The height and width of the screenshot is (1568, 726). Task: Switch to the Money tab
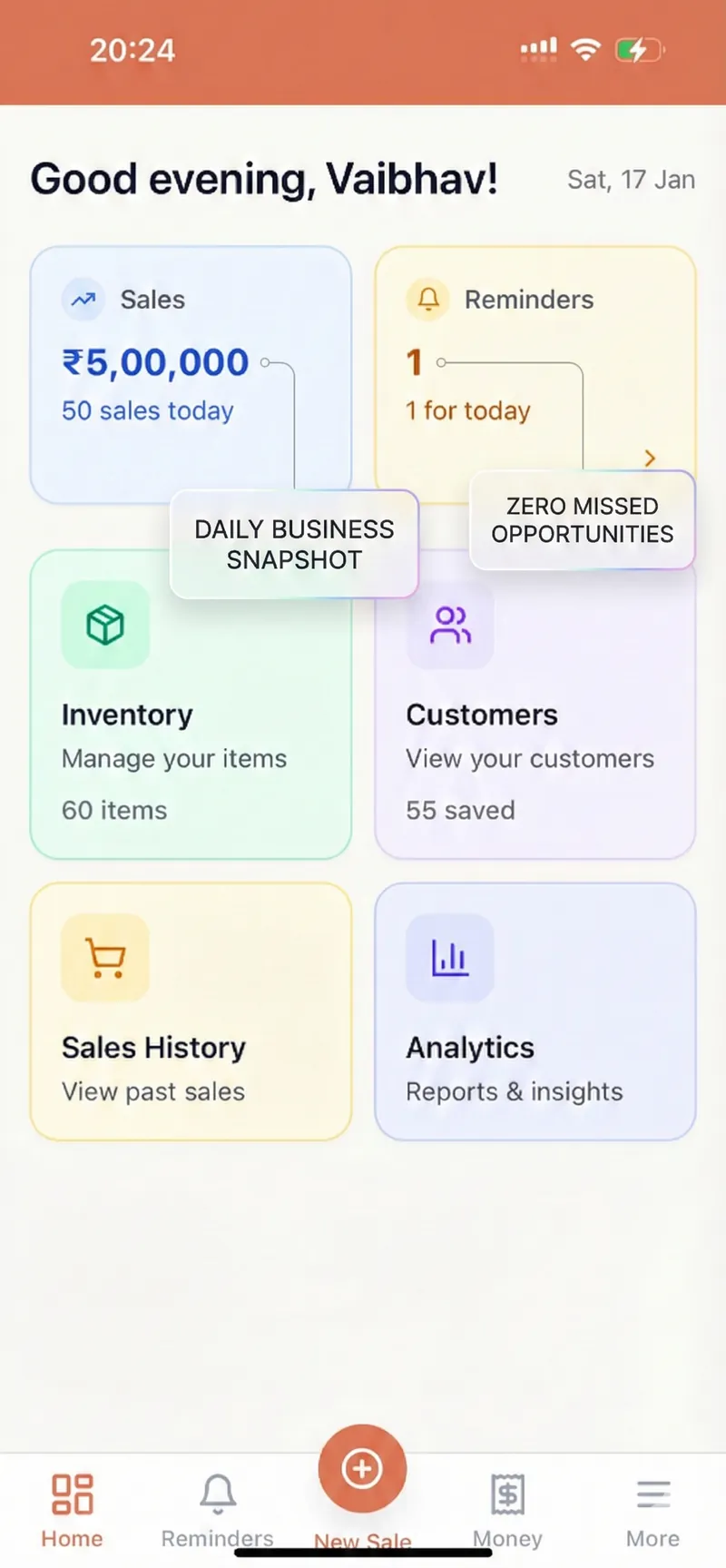(x=506, y=1507)
